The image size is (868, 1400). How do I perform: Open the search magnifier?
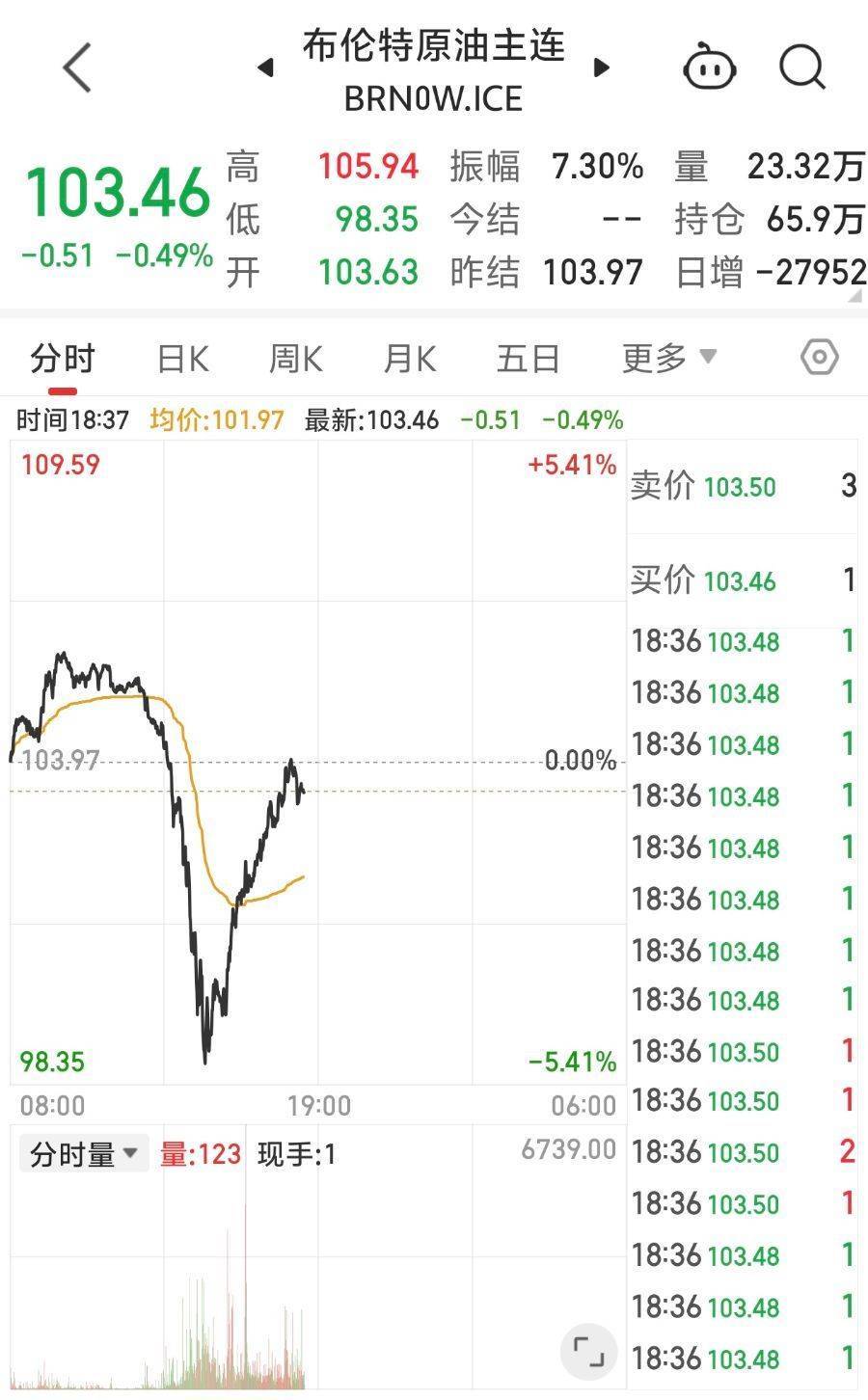[801, 67]
